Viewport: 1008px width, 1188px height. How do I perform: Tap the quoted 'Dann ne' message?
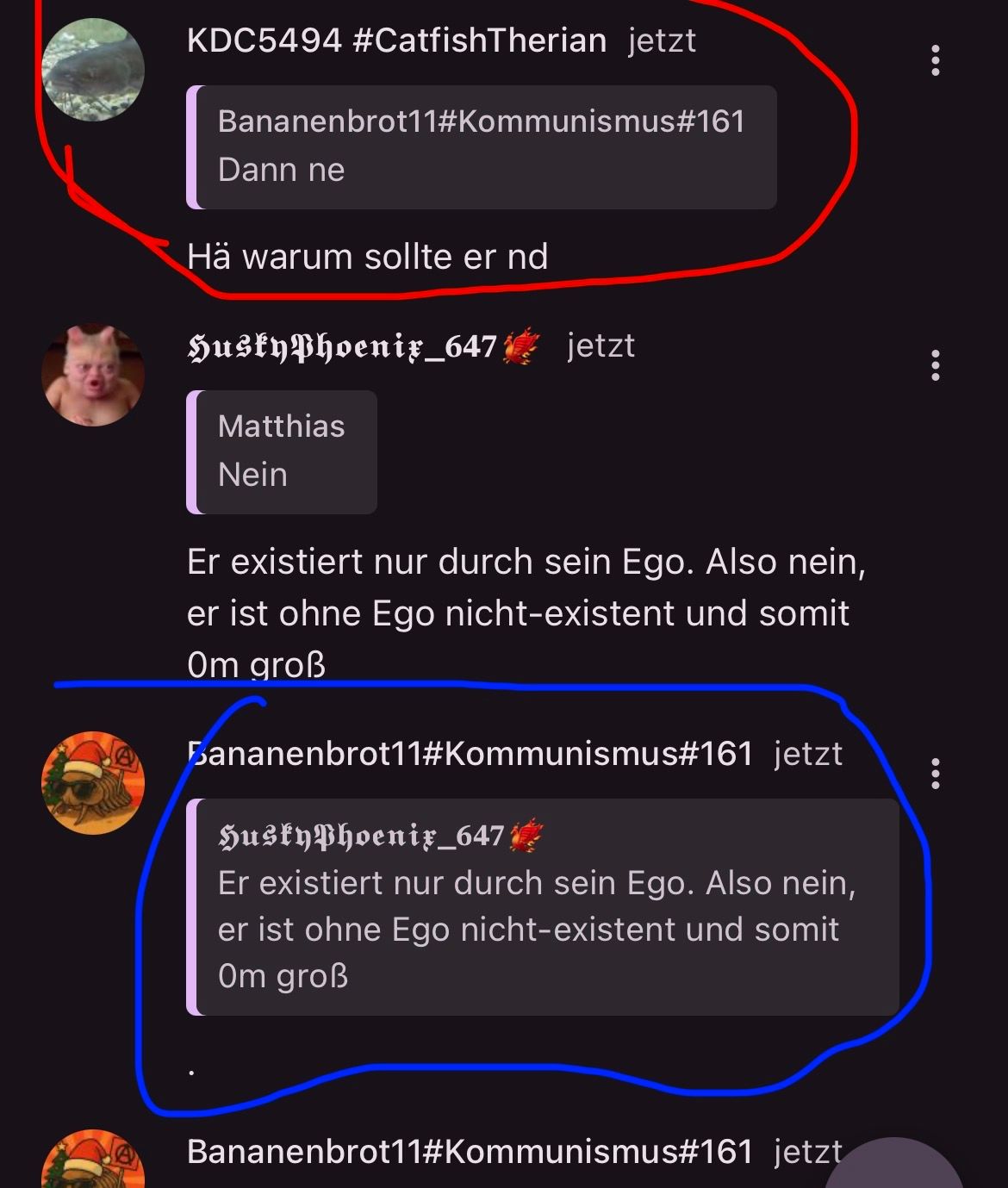pyautogui.click(x=481, y=146)
